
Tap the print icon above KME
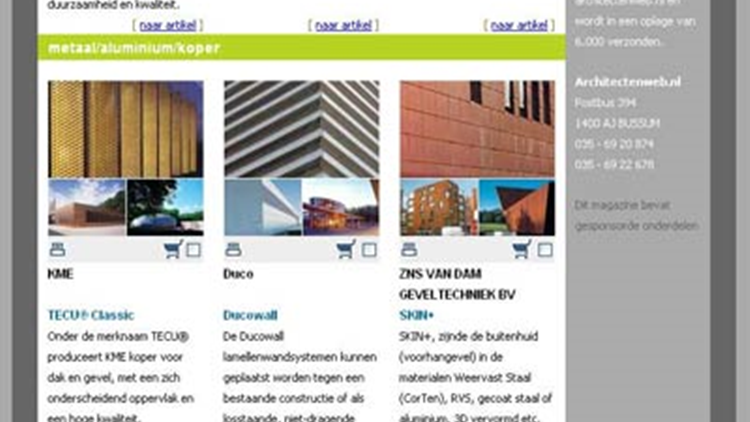coord(57,250)
